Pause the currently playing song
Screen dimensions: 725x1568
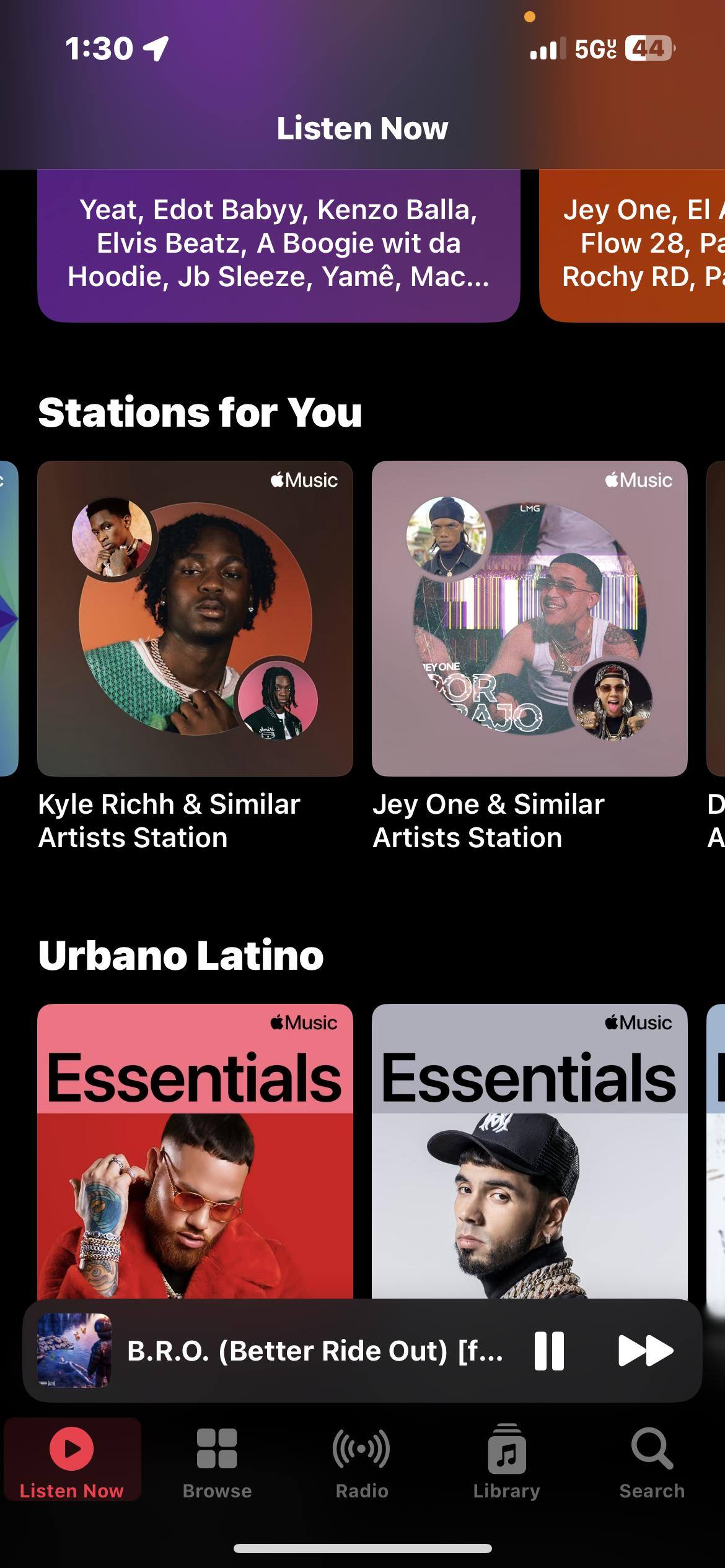549,1351
